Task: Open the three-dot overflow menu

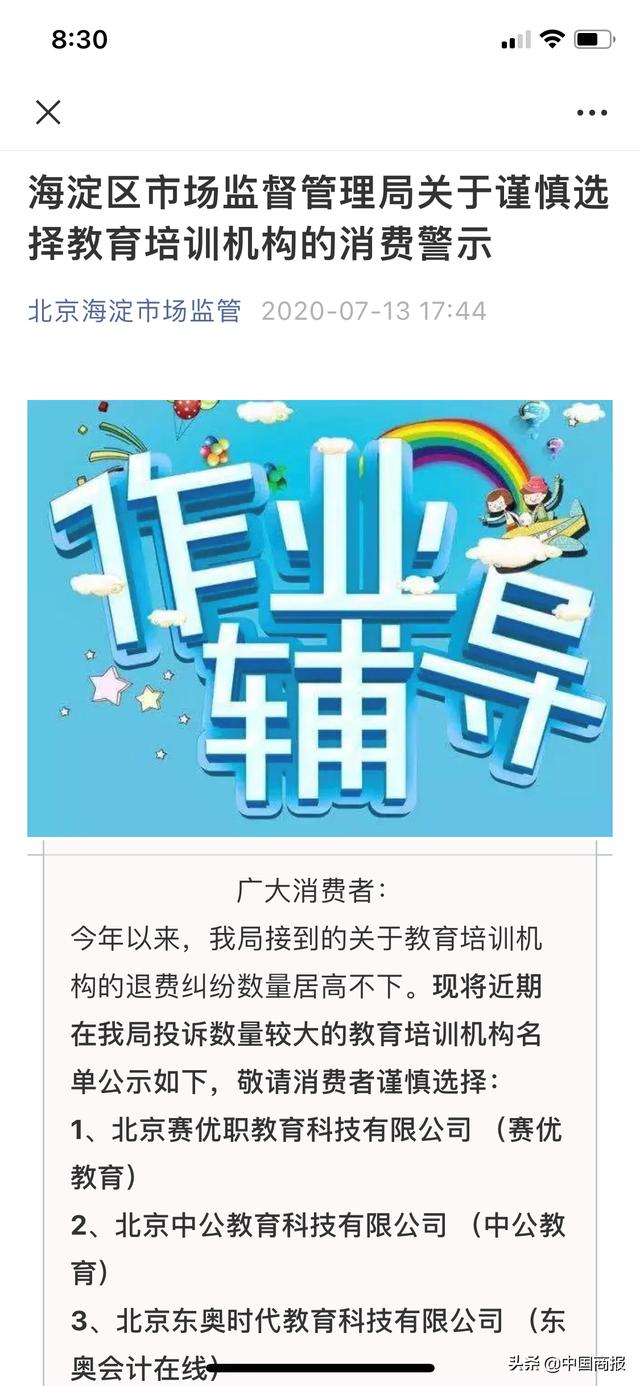Action: [591, 113]
